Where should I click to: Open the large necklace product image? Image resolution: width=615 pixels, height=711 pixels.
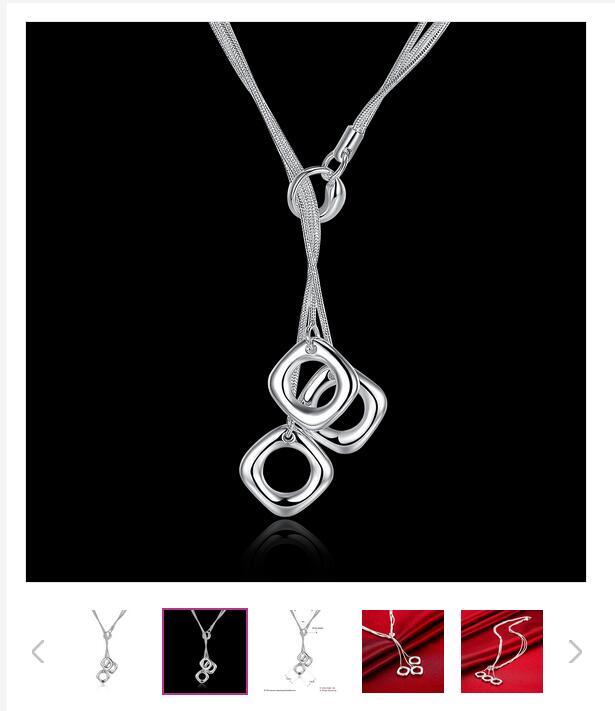(x=305, y=301)
